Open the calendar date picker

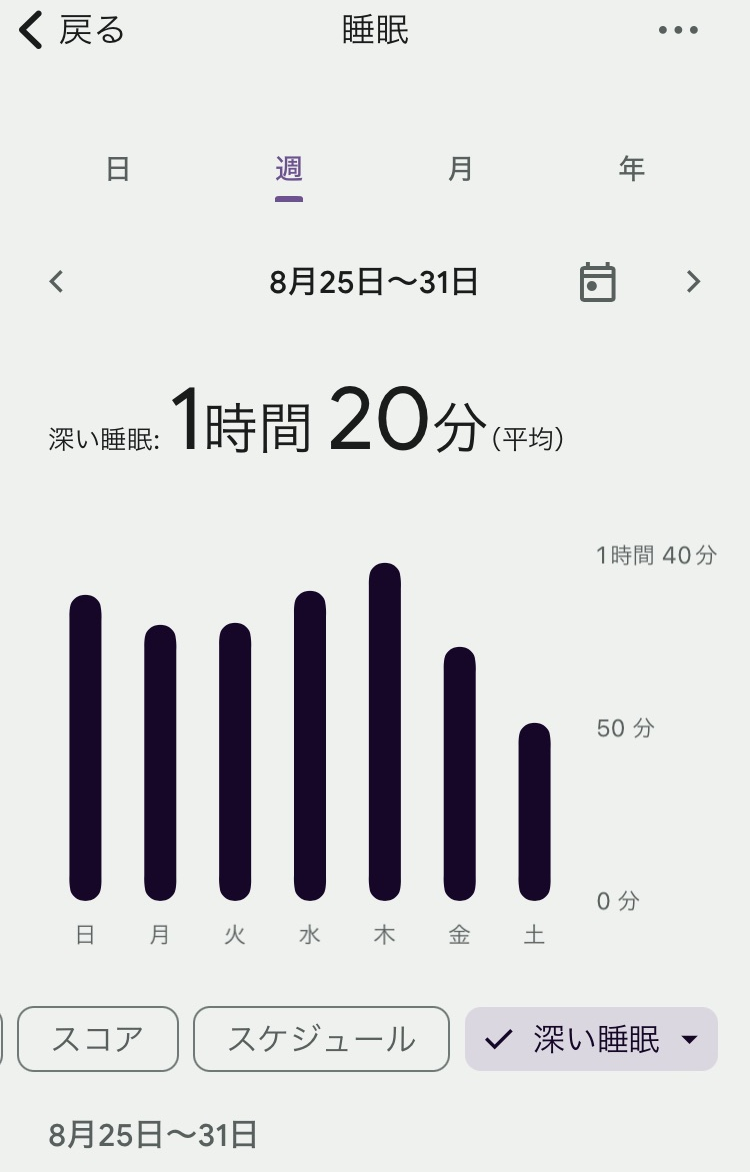(597, 282)
